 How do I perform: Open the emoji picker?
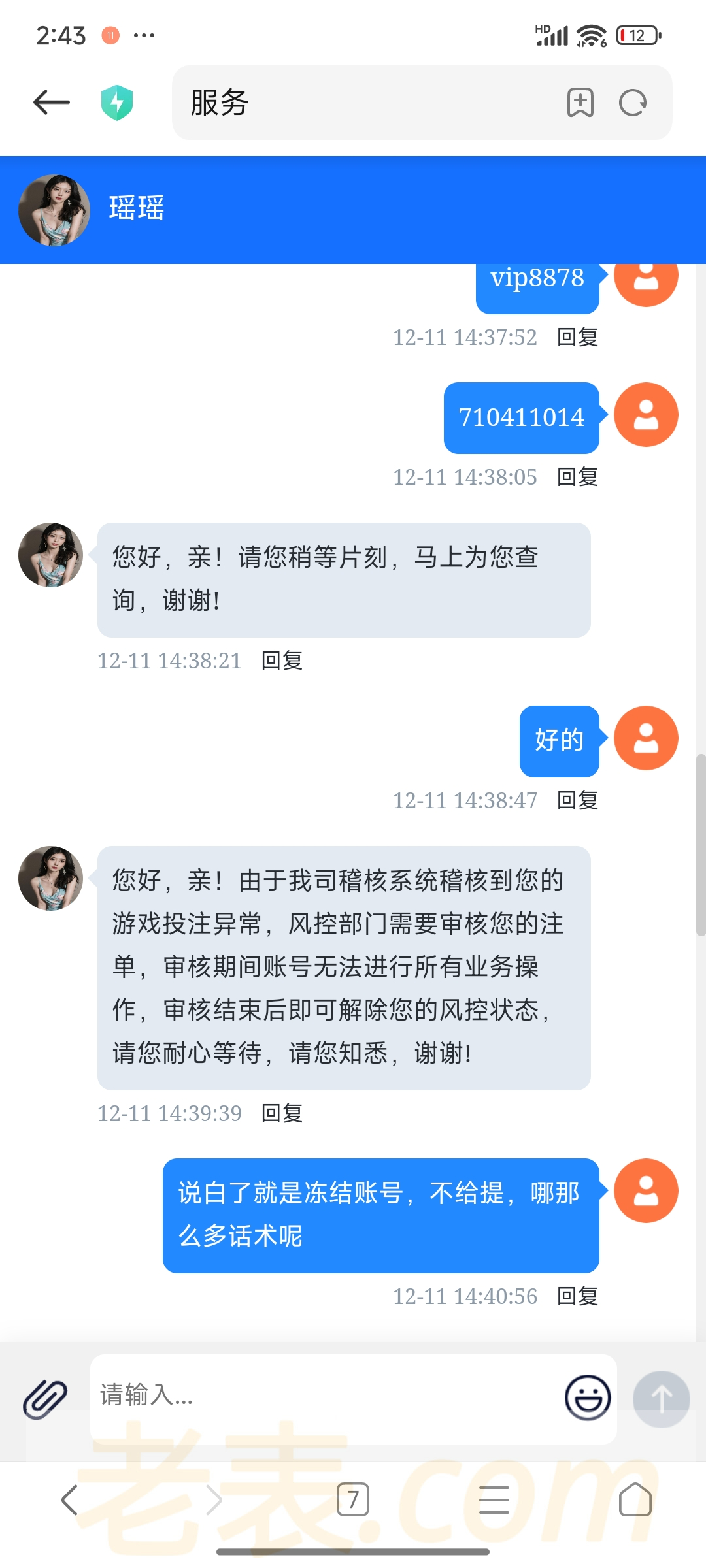tap(588, 1397)
